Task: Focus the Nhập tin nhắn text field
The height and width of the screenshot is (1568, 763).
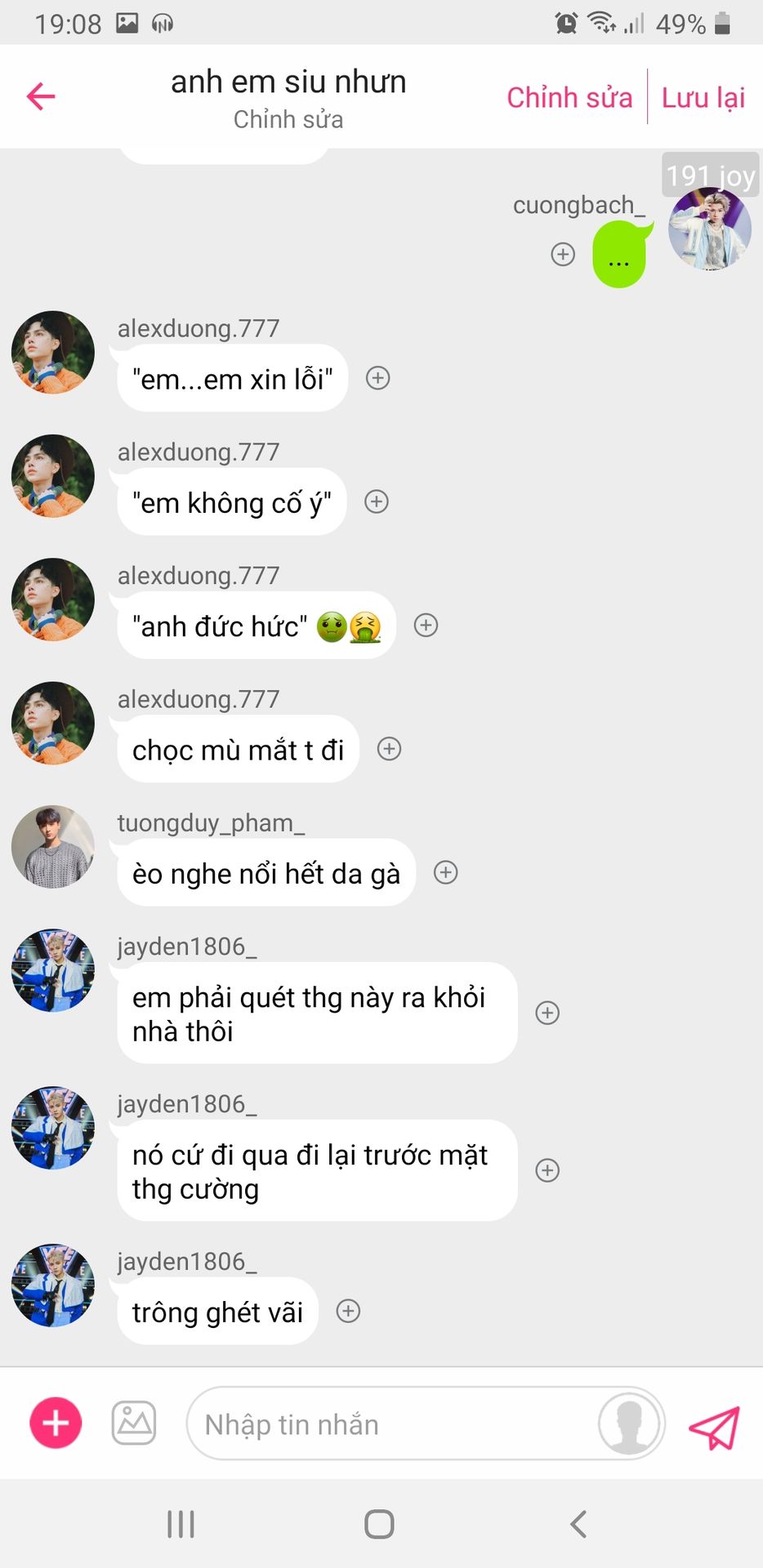Action: (392, 1424)
